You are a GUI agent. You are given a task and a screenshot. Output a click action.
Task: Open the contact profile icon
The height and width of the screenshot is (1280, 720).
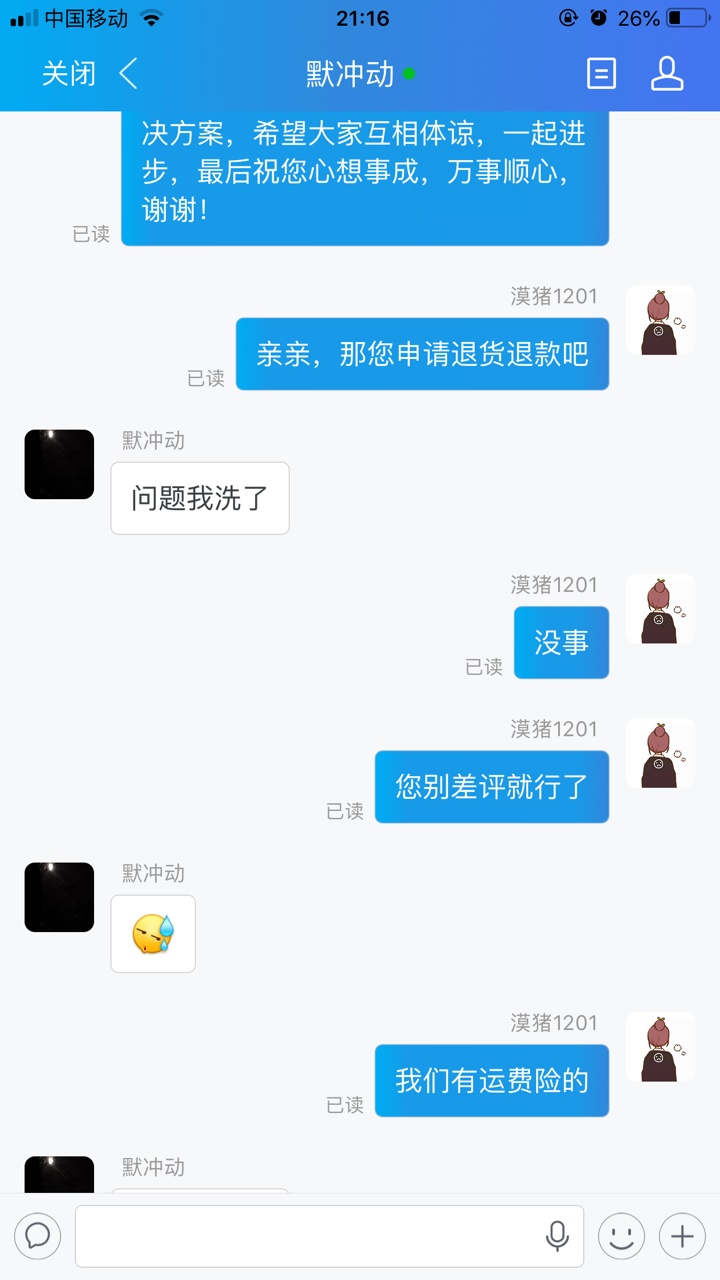[x=667, y=74]
